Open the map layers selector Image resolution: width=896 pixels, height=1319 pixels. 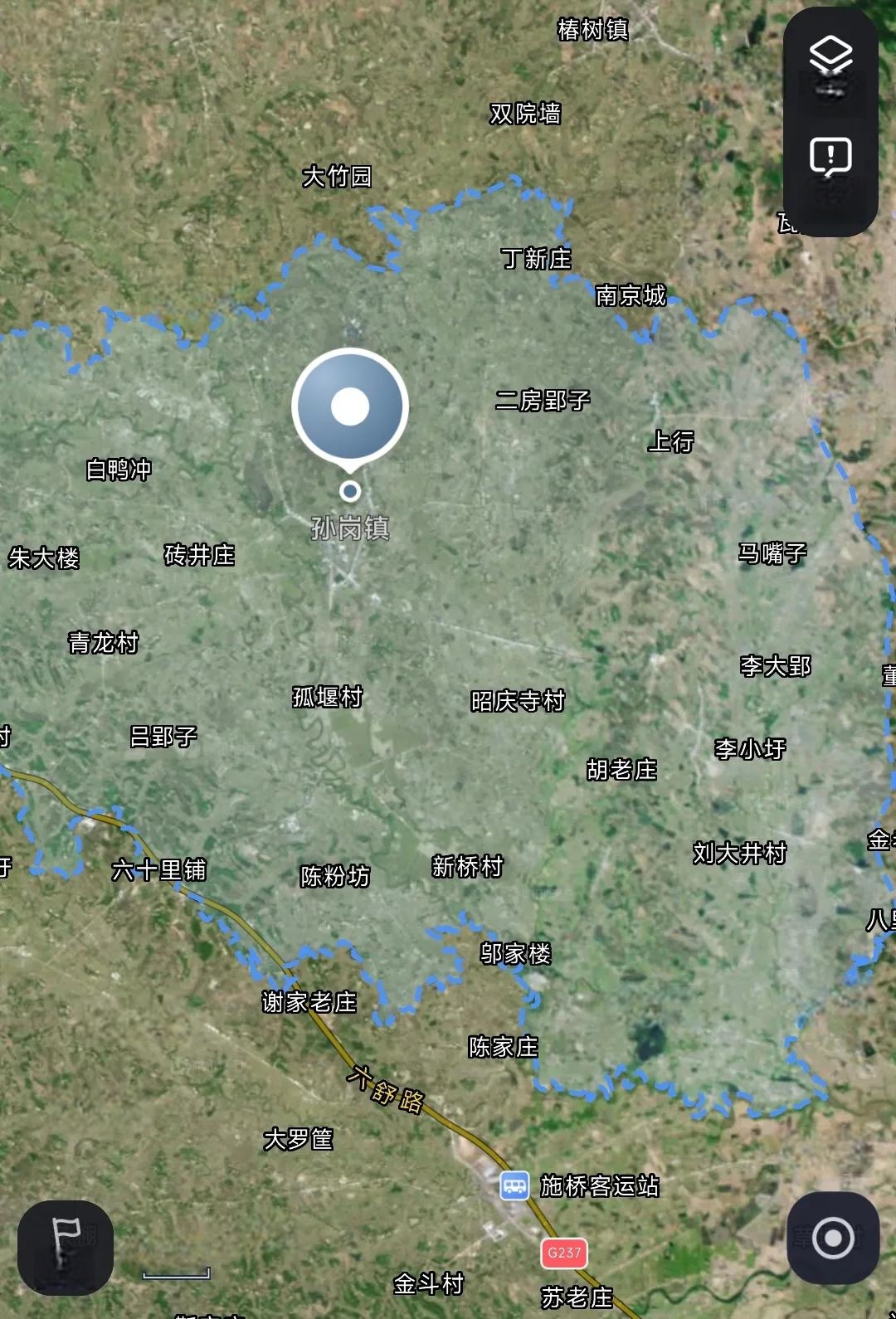pyautogui.click(x=830, y=57)
